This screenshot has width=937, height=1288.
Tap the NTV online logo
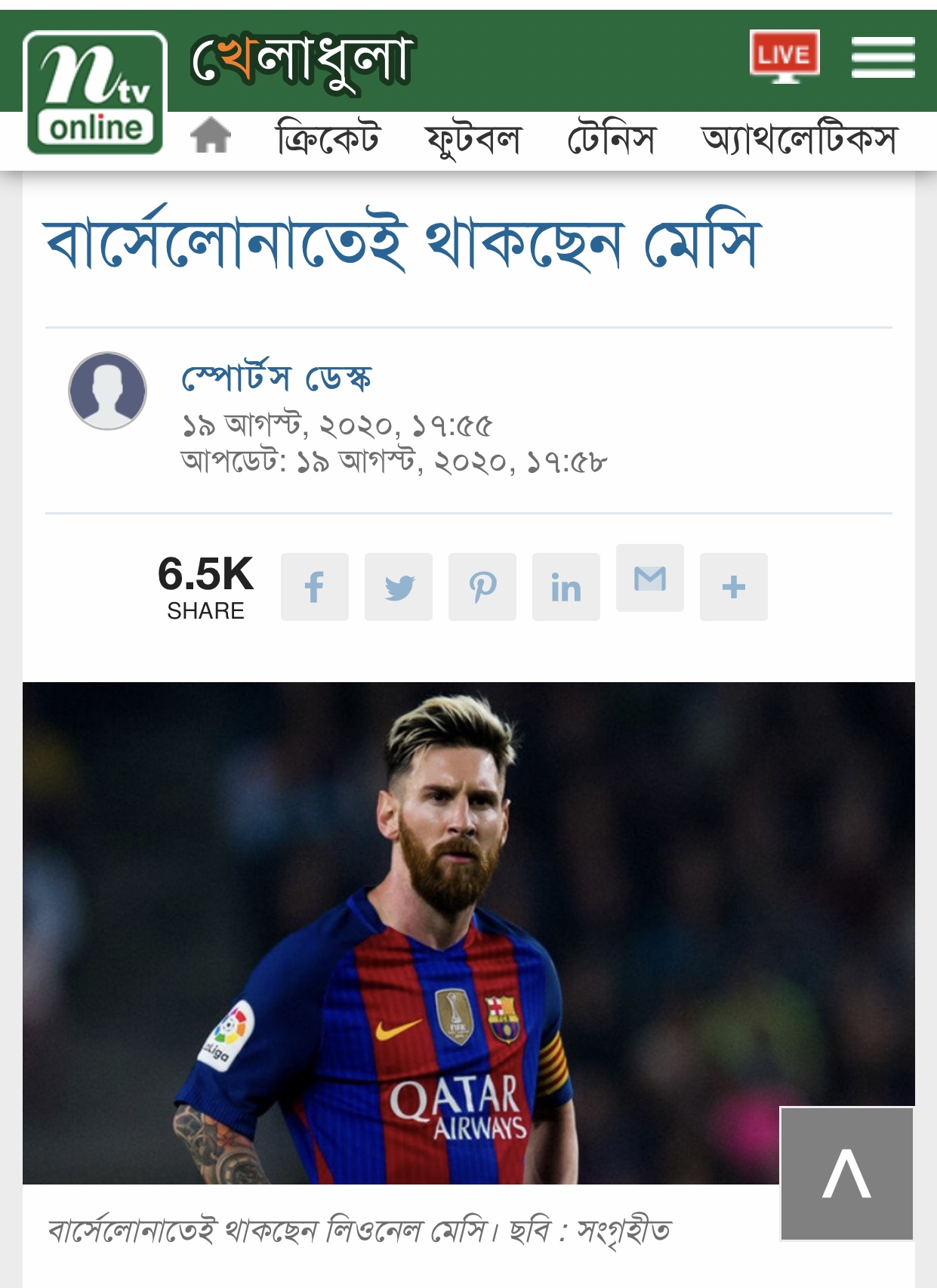coord(95,93)
